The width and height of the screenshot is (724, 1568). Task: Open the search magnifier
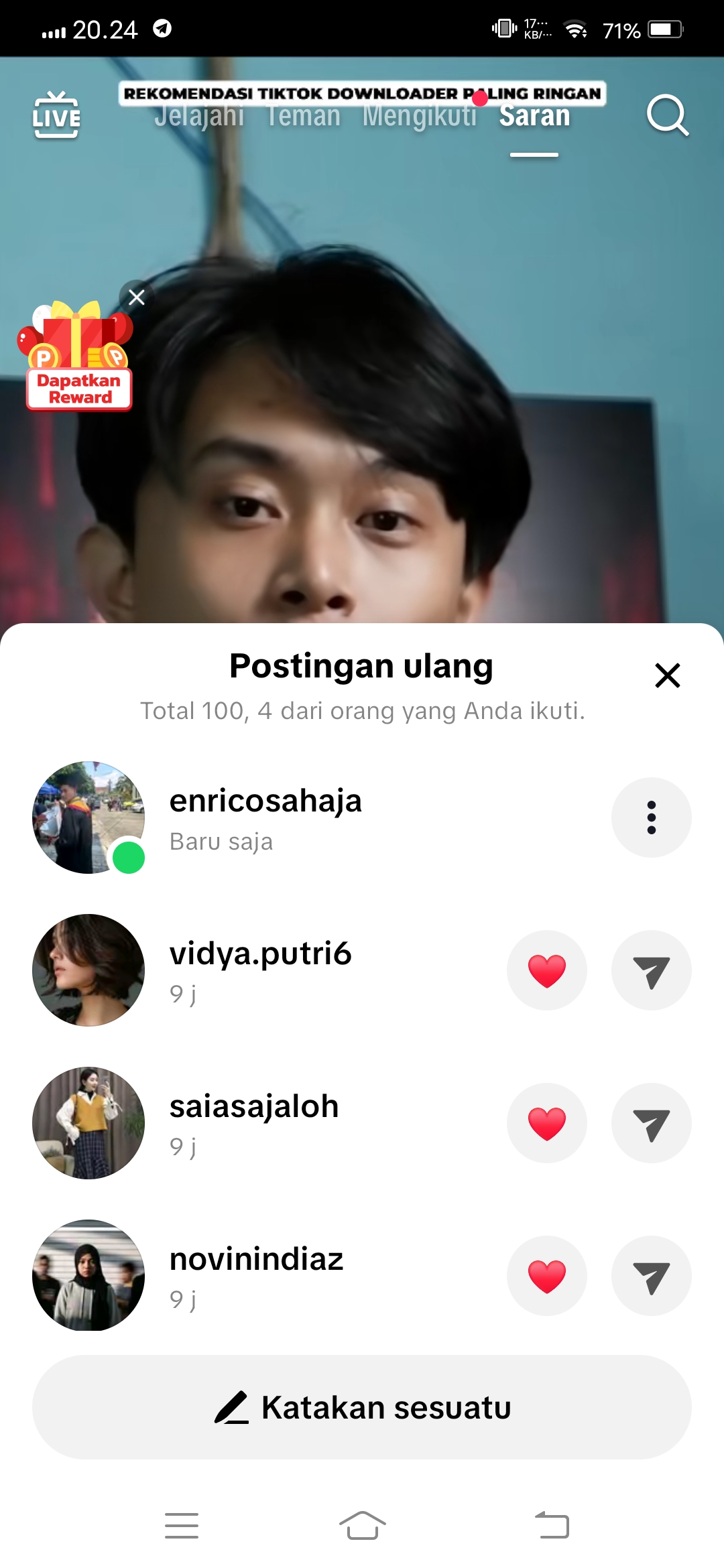coord(667,115)
